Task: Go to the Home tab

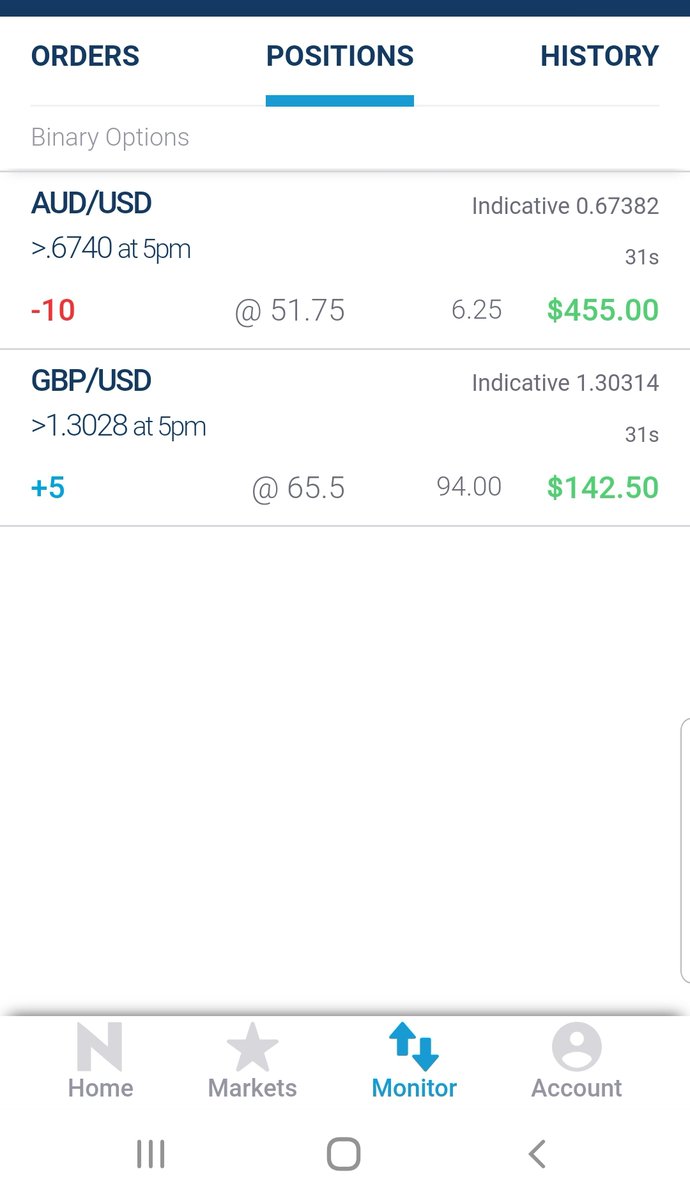Action: 100,1062
